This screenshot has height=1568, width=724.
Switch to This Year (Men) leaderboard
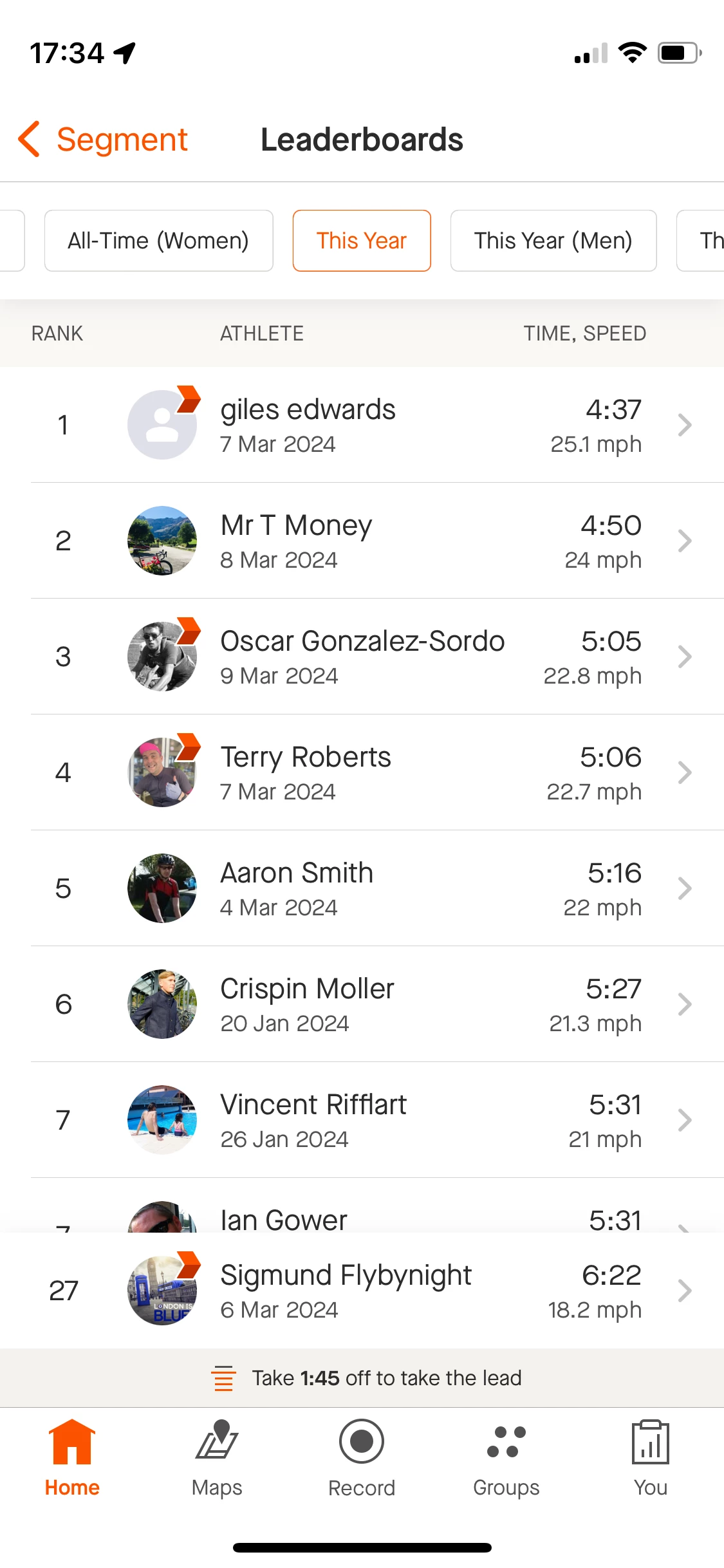(553, 241)
